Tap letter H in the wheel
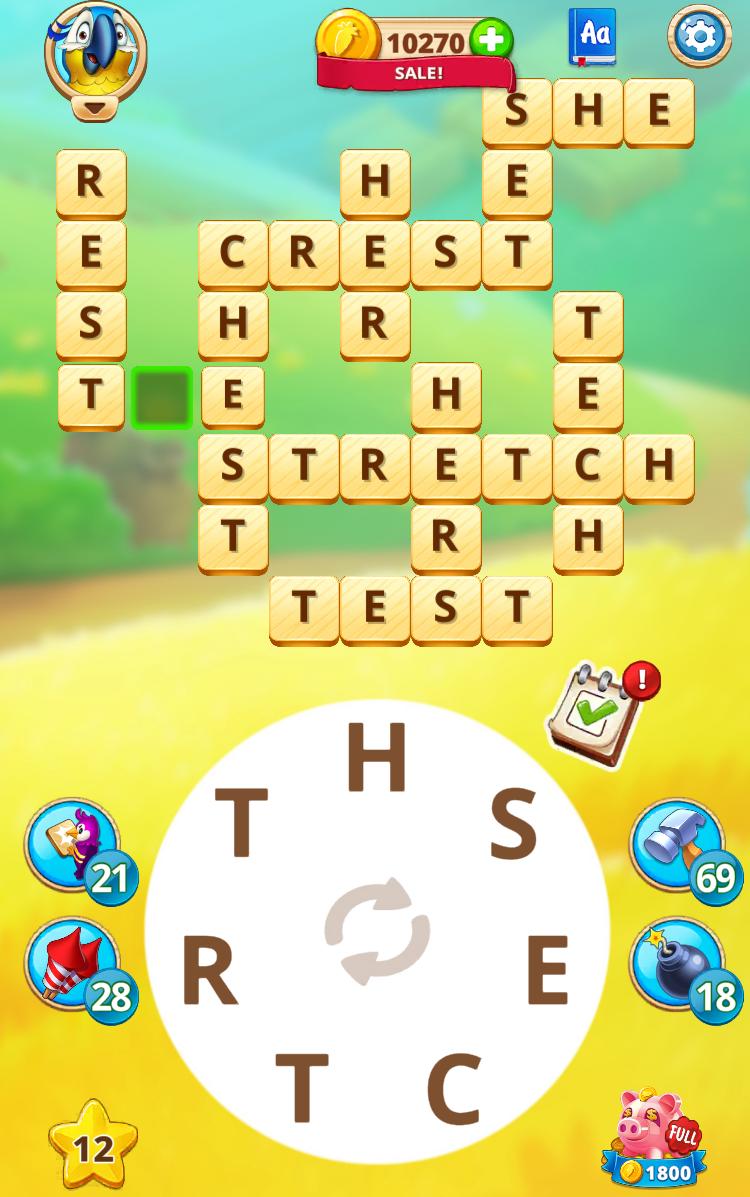 376,758
